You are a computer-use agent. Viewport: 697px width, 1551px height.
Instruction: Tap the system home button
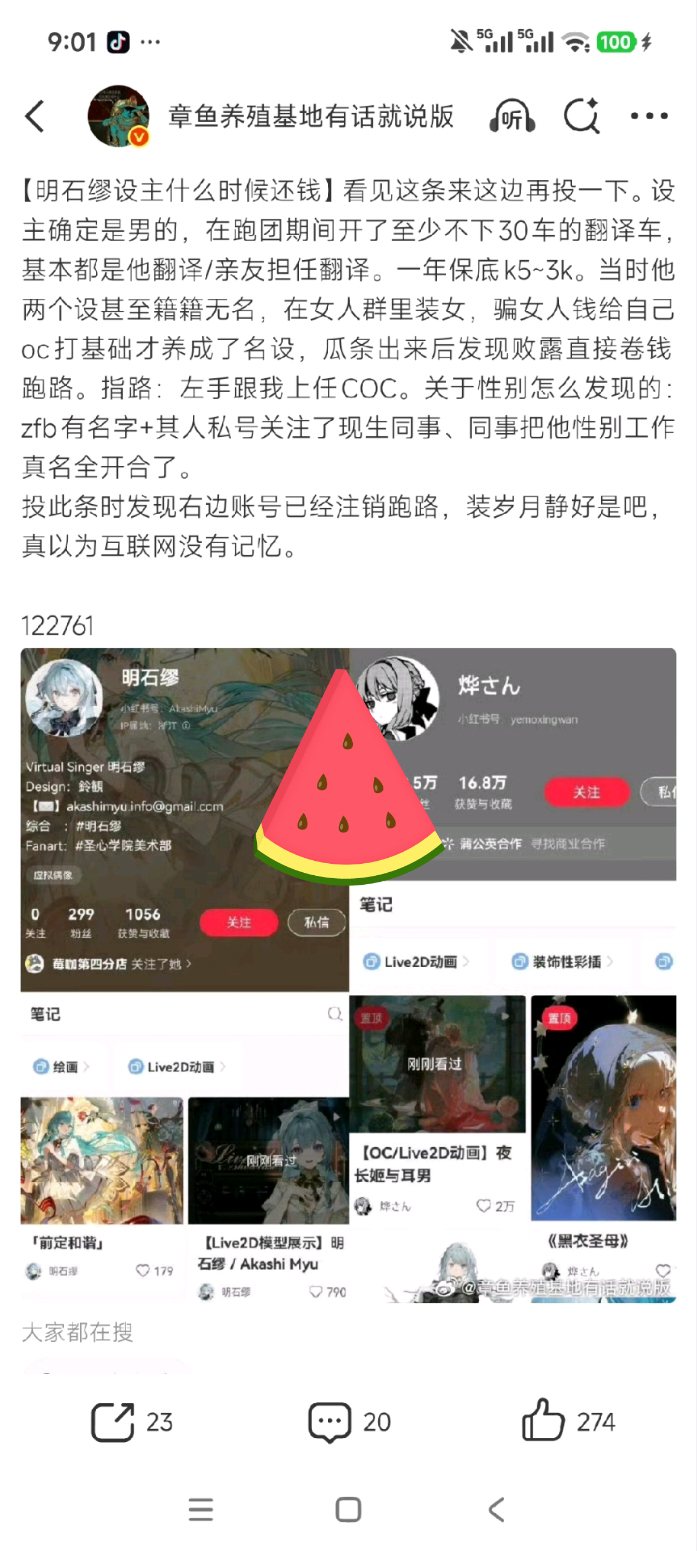(348, 1509)
